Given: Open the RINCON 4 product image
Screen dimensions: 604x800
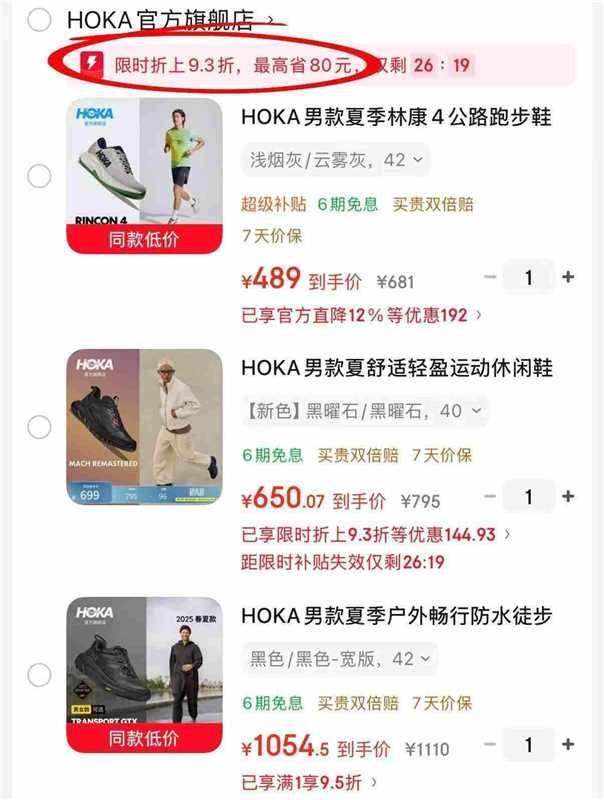Looking at the screenshot, I should (x=144, y=176).
